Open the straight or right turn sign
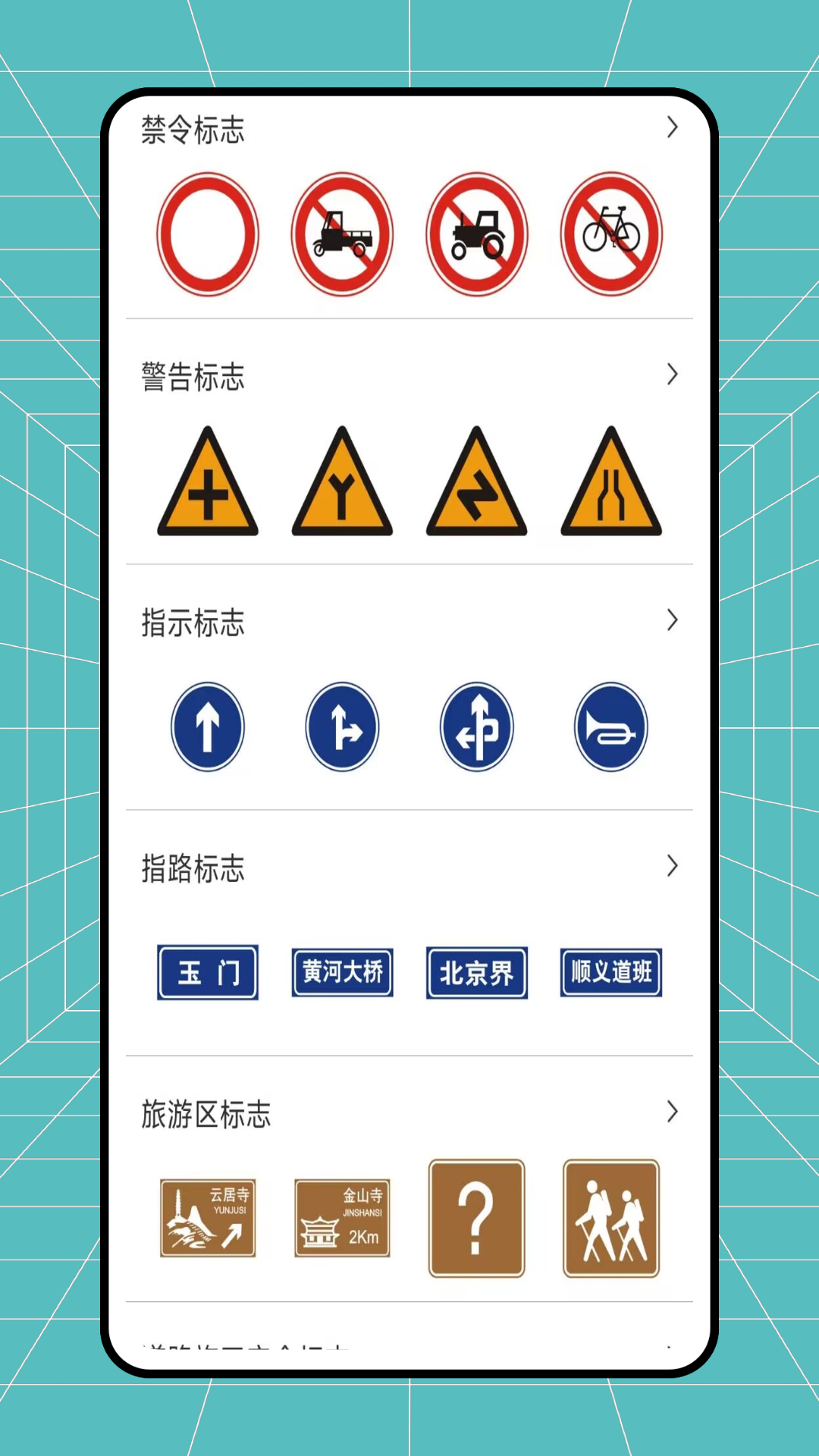Image resolution: width=819 pixels, height=1456 pixels. pyautogui.click(x=342, y=726)
